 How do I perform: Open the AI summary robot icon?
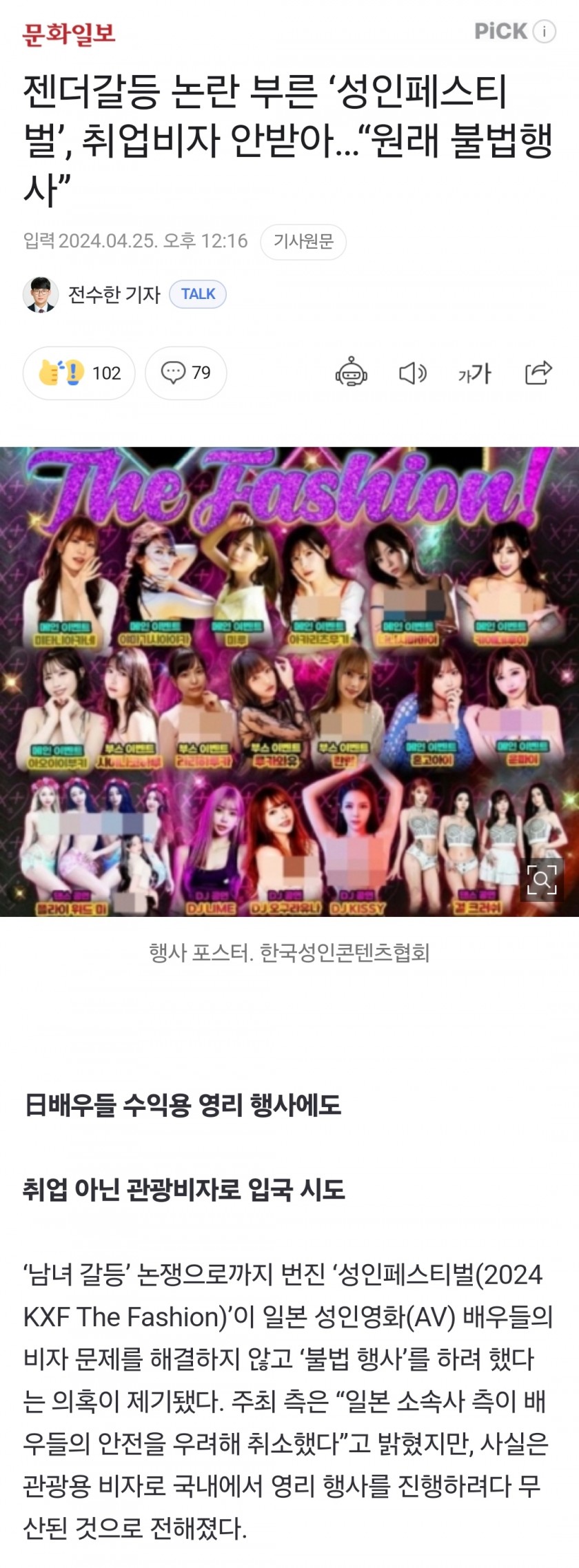[351, 373]
